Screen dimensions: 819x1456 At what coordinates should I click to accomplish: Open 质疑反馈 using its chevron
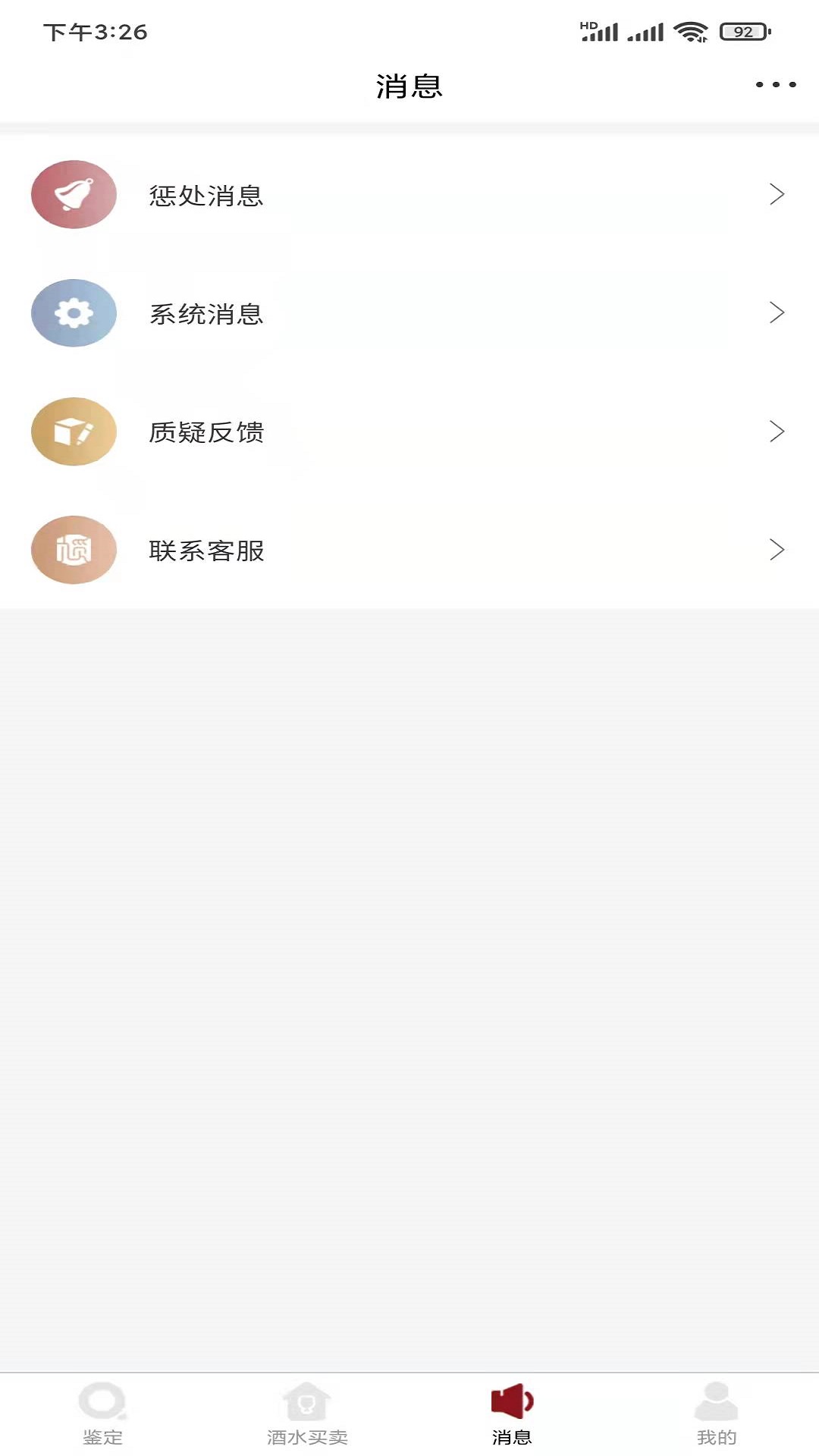[777, 431]
